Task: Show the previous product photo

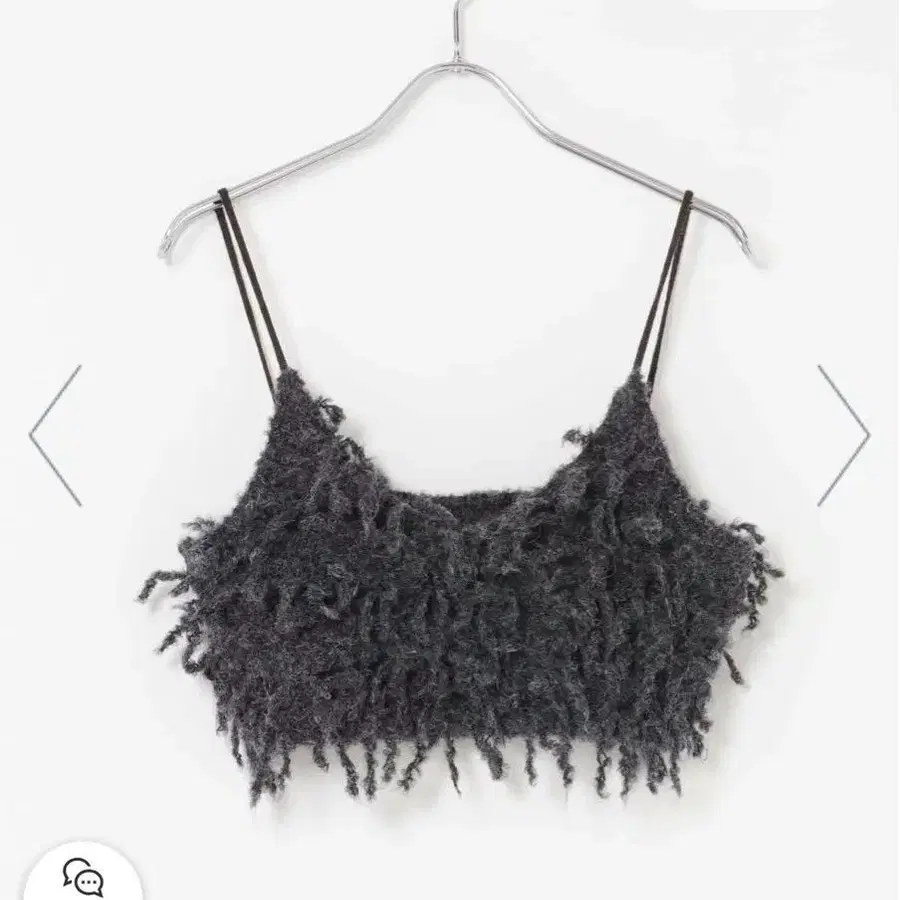Action: [x=55, y=435]
